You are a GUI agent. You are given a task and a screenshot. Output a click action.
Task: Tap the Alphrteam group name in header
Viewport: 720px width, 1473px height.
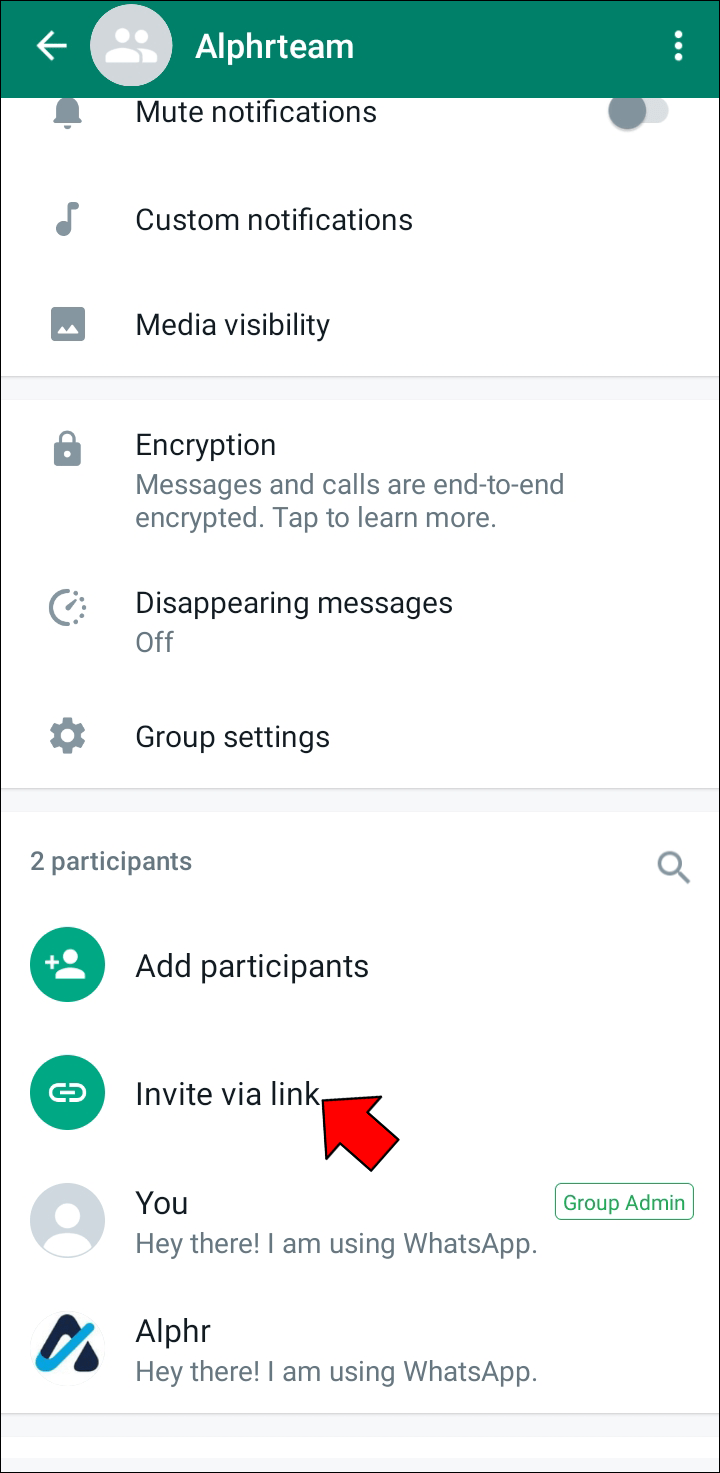coord(274,47)
